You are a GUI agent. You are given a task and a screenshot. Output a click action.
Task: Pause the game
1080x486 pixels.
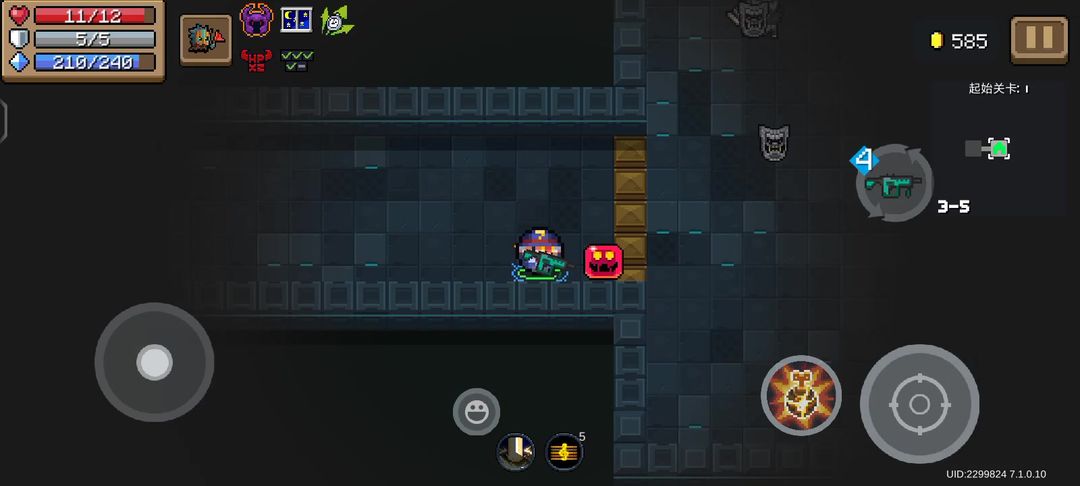tap(1039, 40)
